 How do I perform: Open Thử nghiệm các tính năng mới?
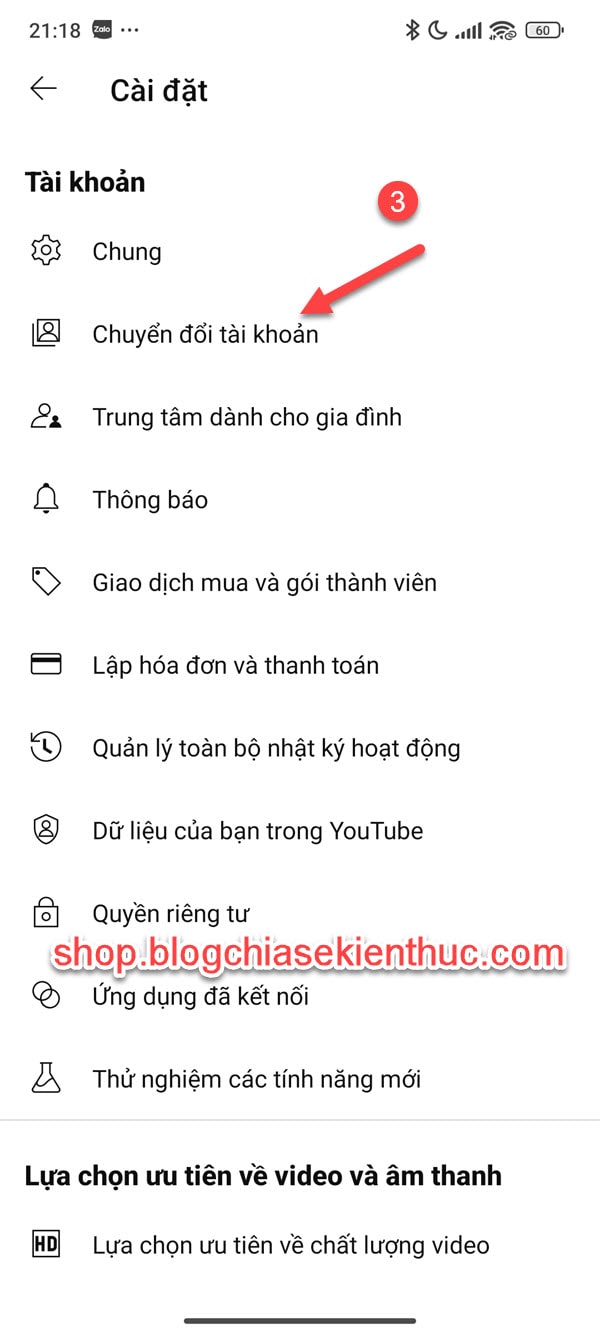(300, 1079)
